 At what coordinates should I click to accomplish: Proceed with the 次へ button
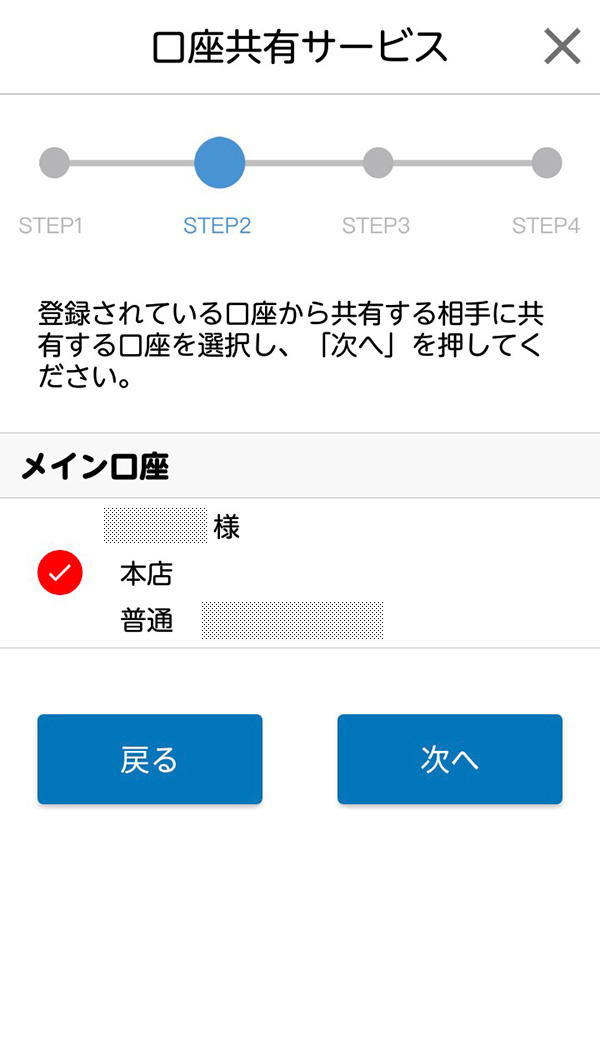coord(449,759)
